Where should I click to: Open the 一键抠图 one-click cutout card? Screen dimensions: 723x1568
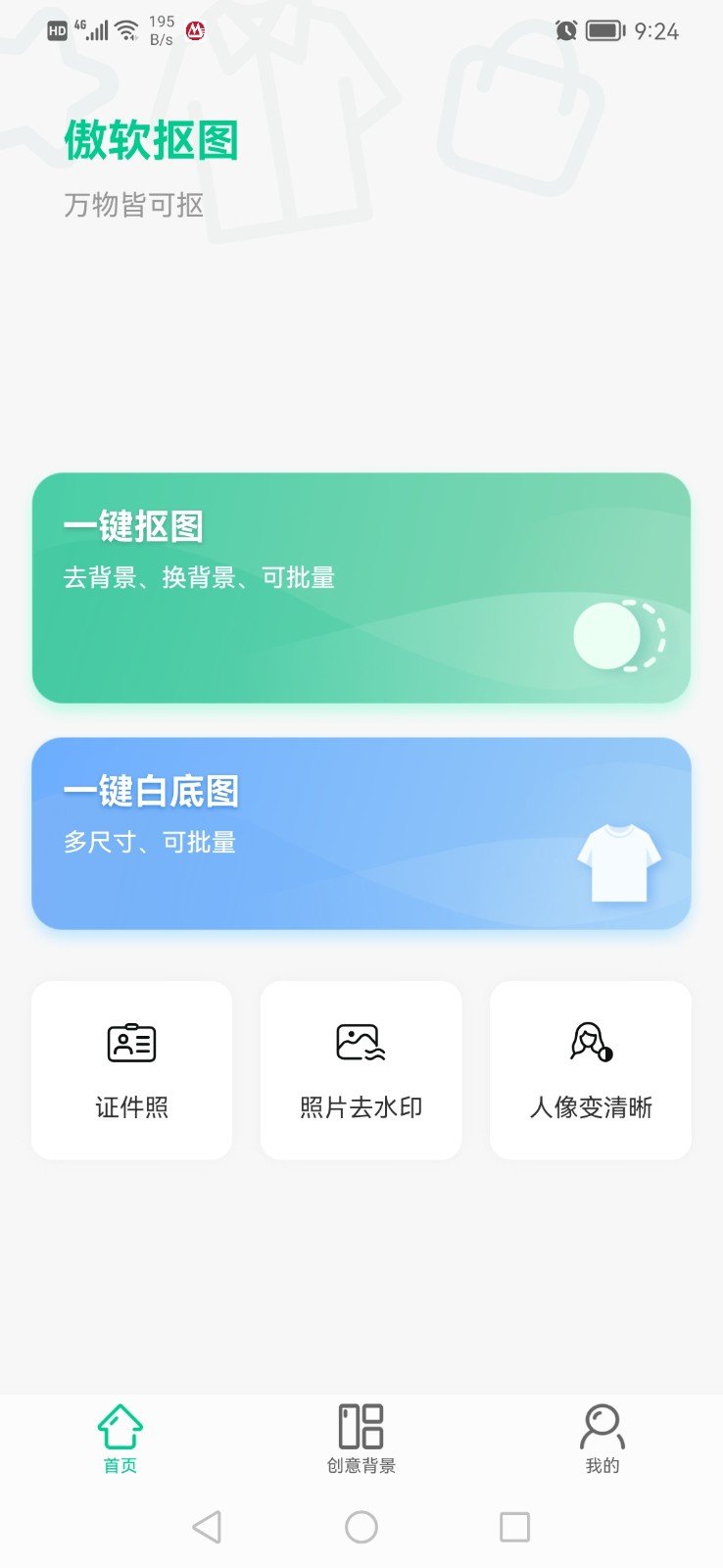tap(361, 586)
